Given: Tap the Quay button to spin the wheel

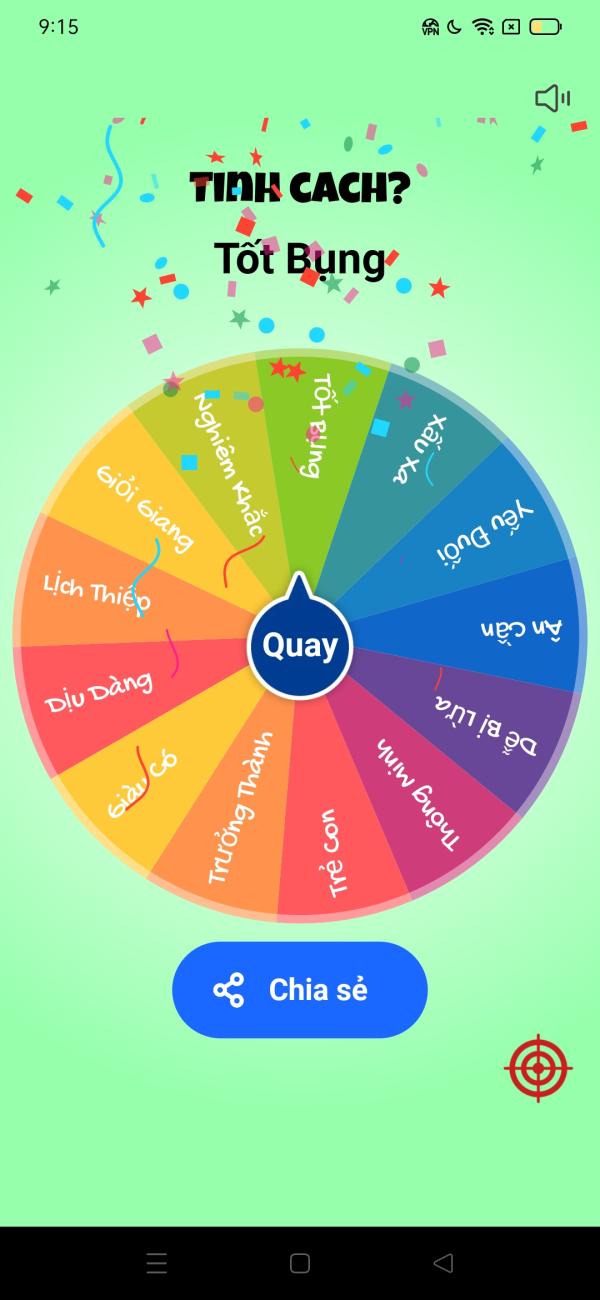Looking at the screenshot, I should click(300, 646).
